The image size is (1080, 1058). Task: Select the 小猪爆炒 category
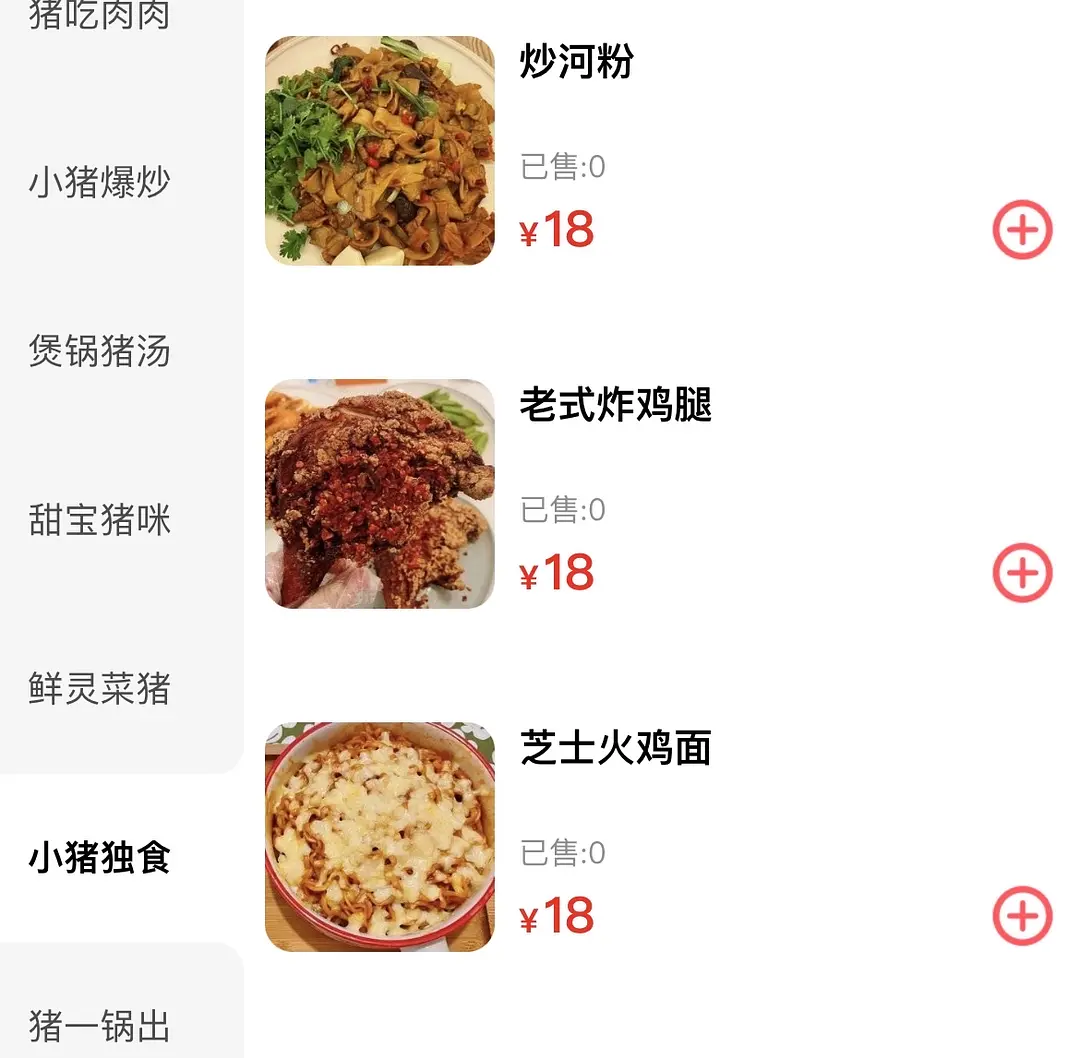coord(100,183)
